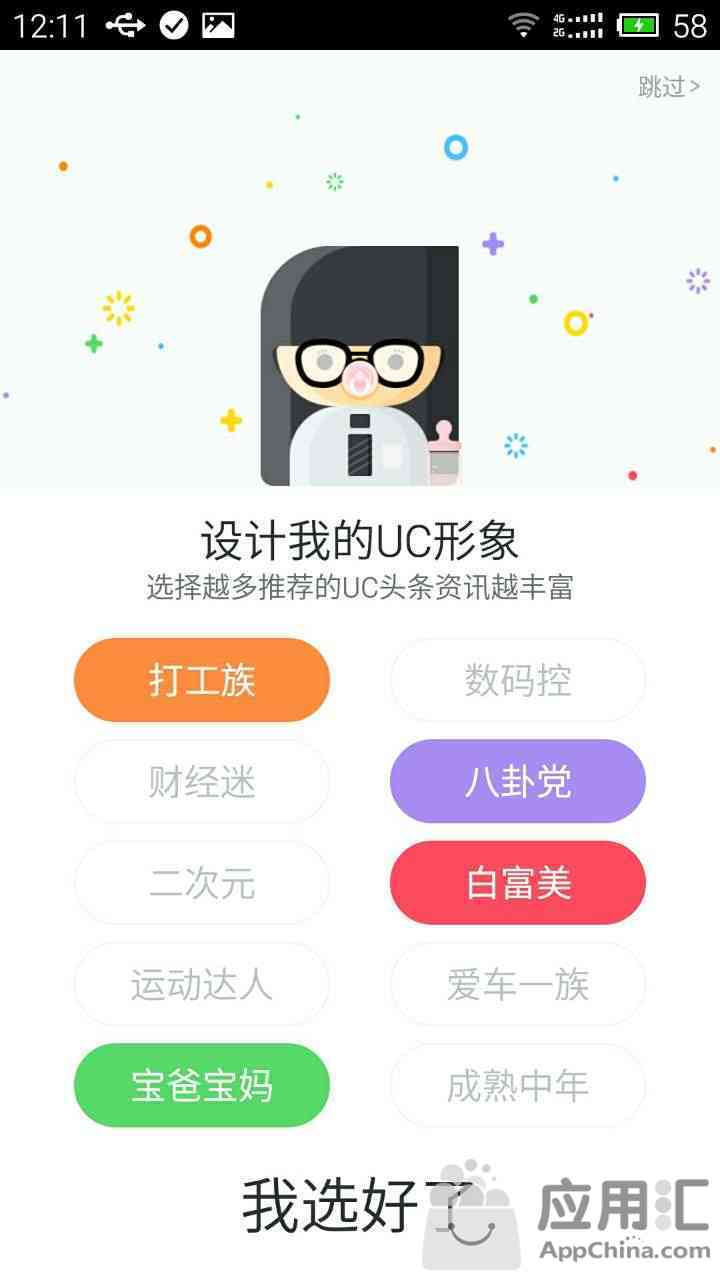The height and width of the screenshot is (1280, 720).
Task: Select the 爱车一族 chip
Action: [517, 985]
